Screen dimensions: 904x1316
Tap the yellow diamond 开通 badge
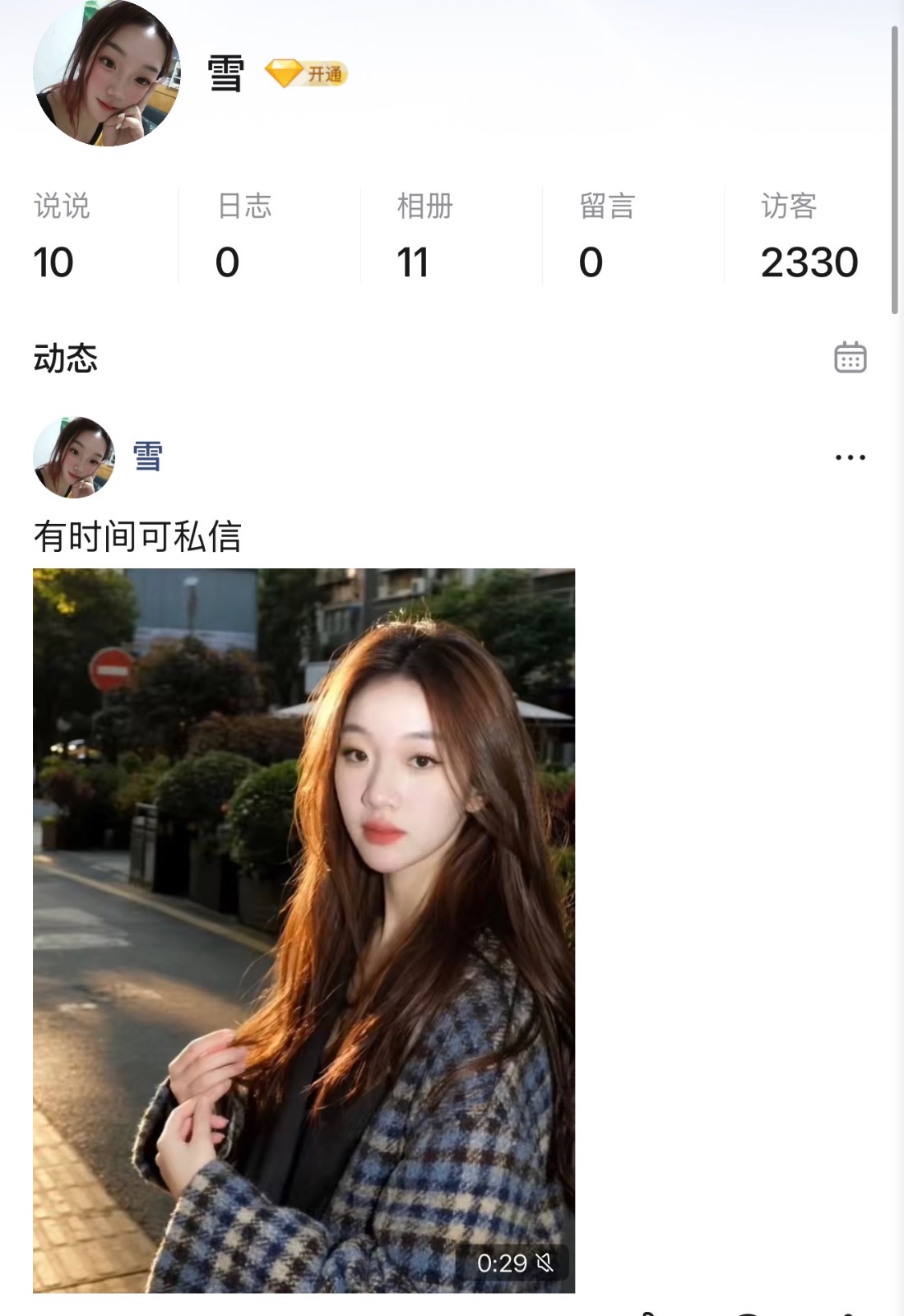click(x=307, y=74)
